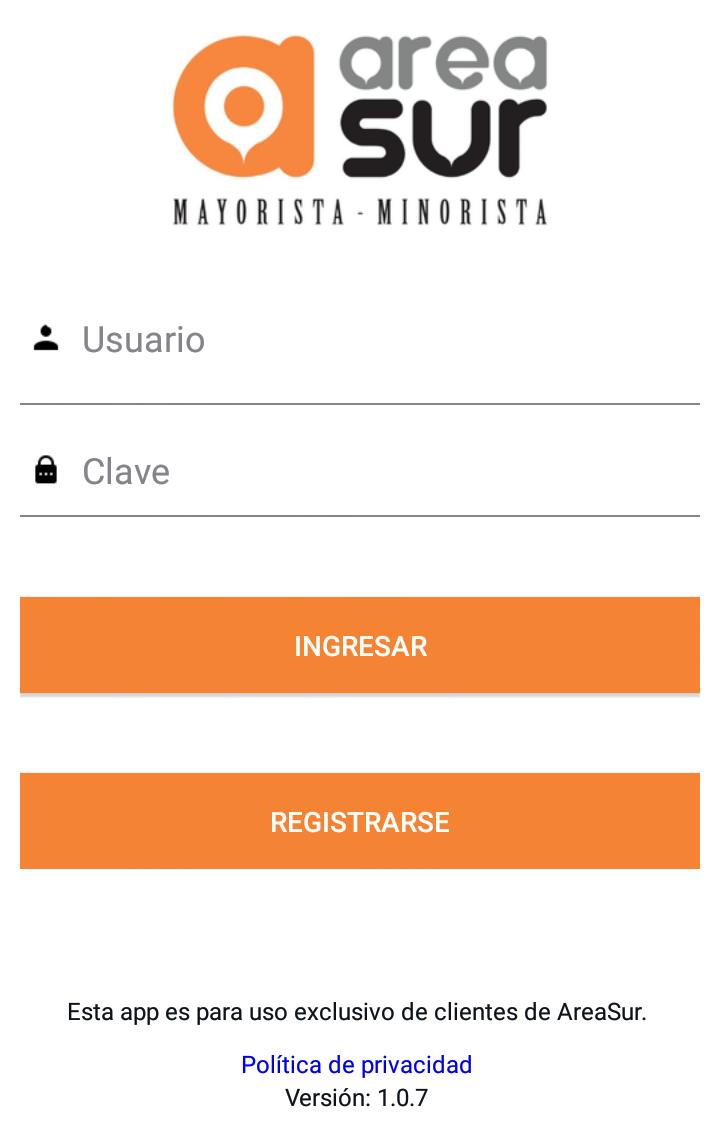Open registration with the REGISTRARSE button
The width and height of the screenshot is (720, 1133).
(x=360, y=821)
